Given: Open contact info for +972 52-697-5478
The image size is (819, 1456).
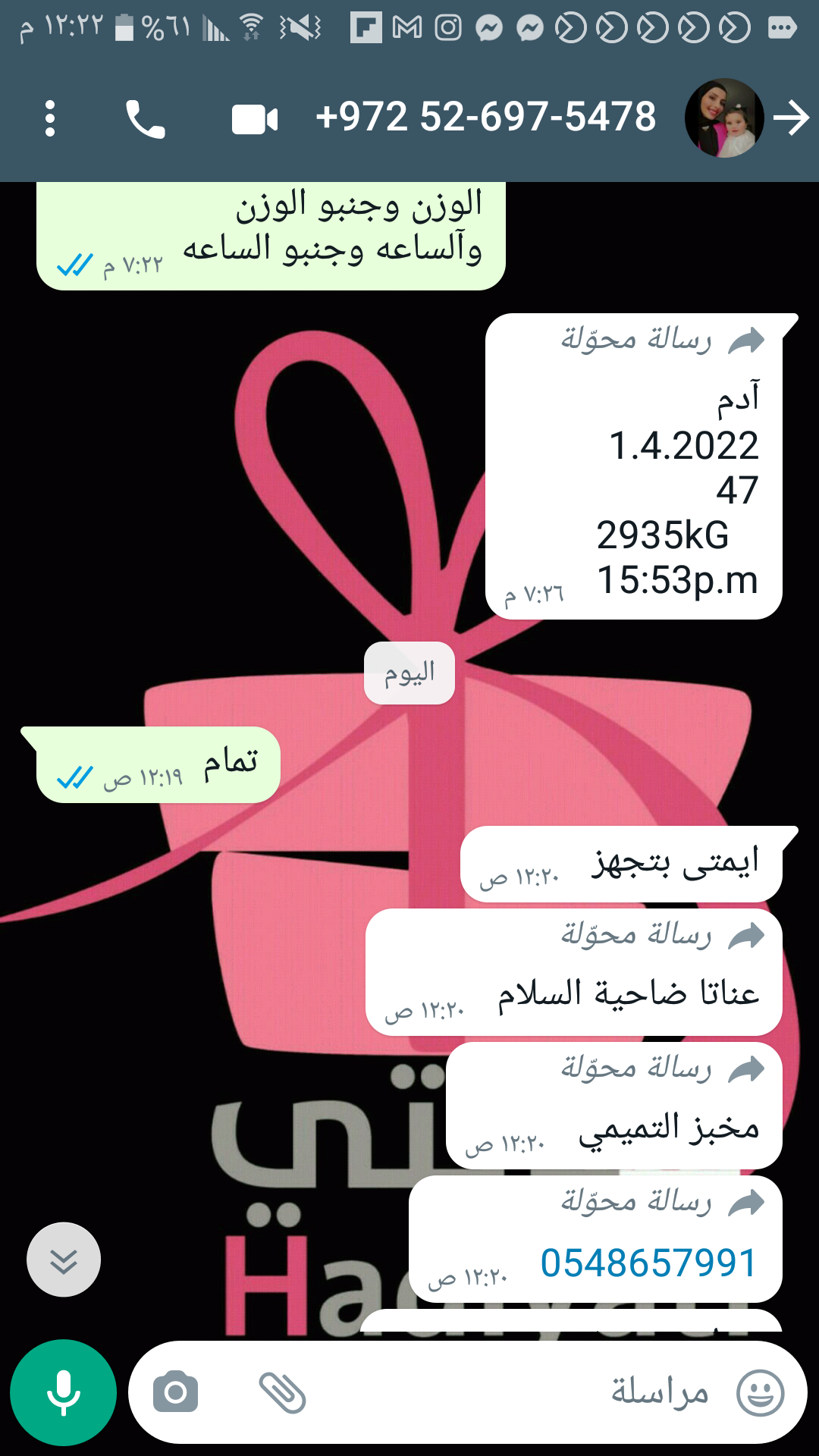Looking at the screenshot, I should 485,118.
